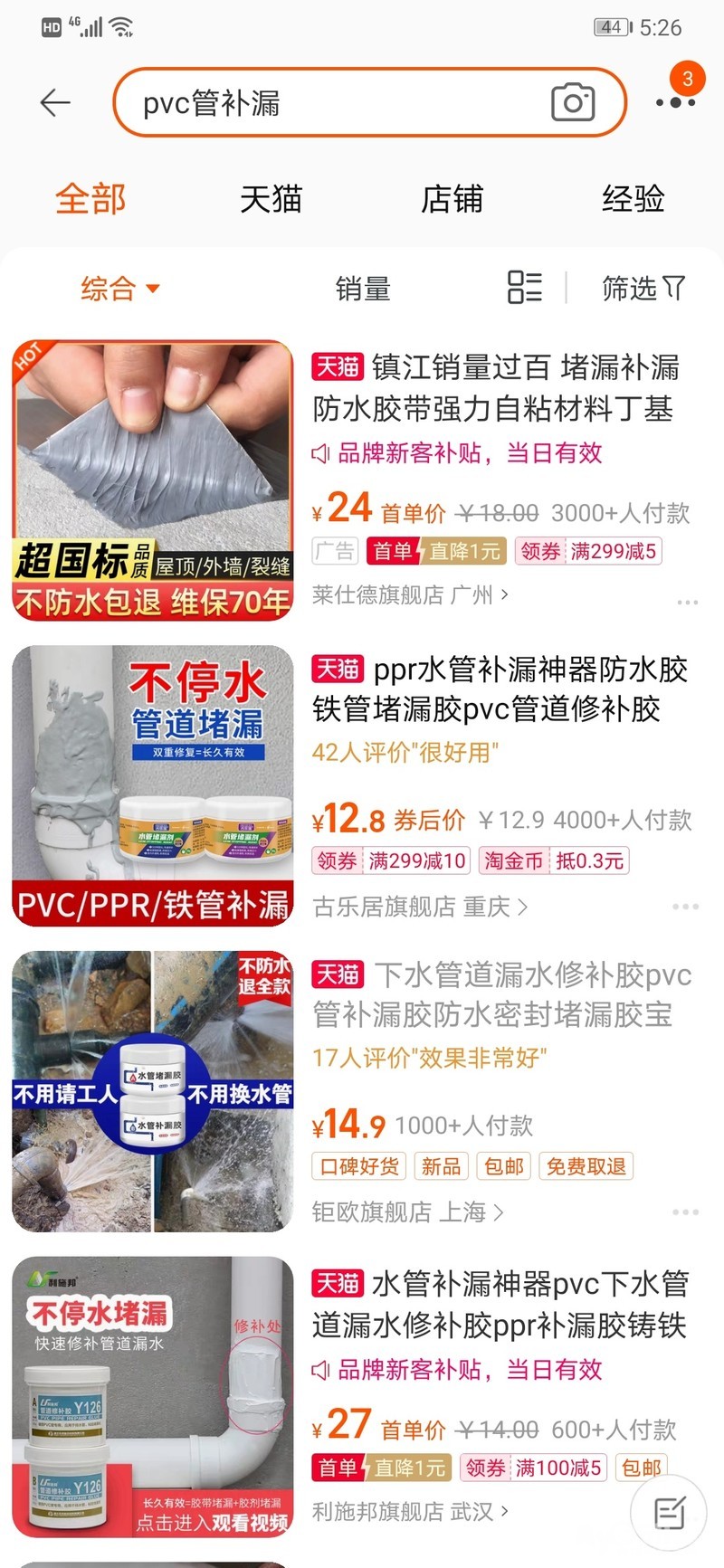Open the ppr水管补漏神器防水胶 product
Screen dimensions: 724x1568
point(500,689)
